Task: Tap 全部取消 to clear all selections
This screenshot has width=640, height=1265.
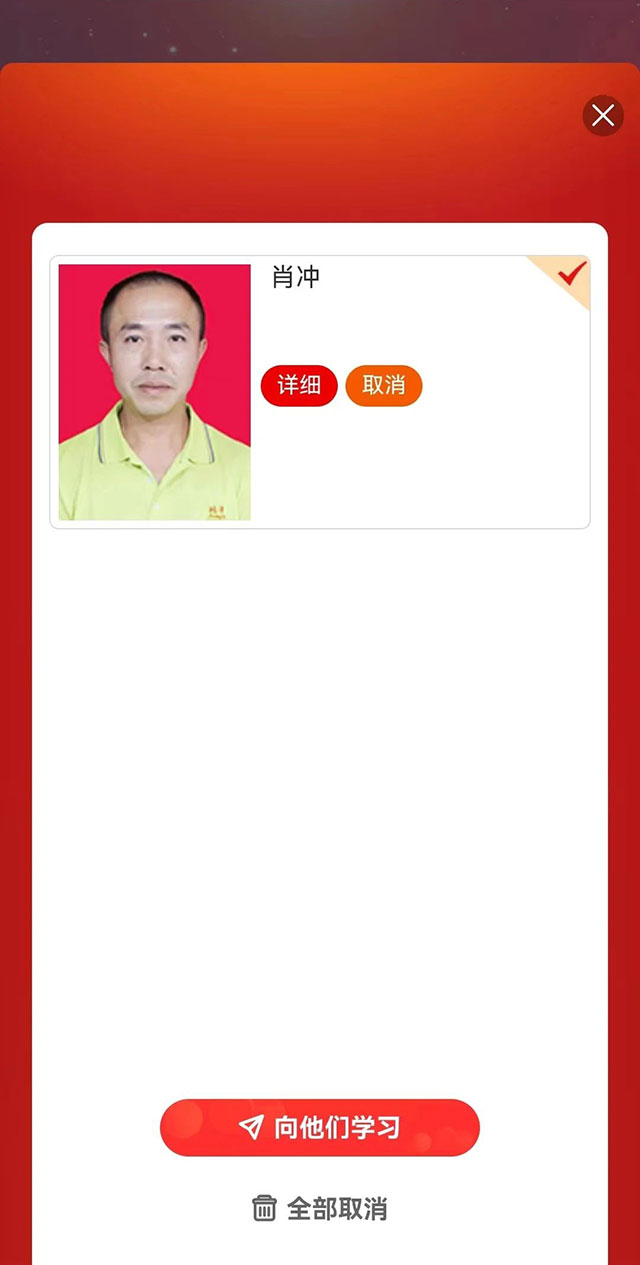Action: pos(320,1208)
